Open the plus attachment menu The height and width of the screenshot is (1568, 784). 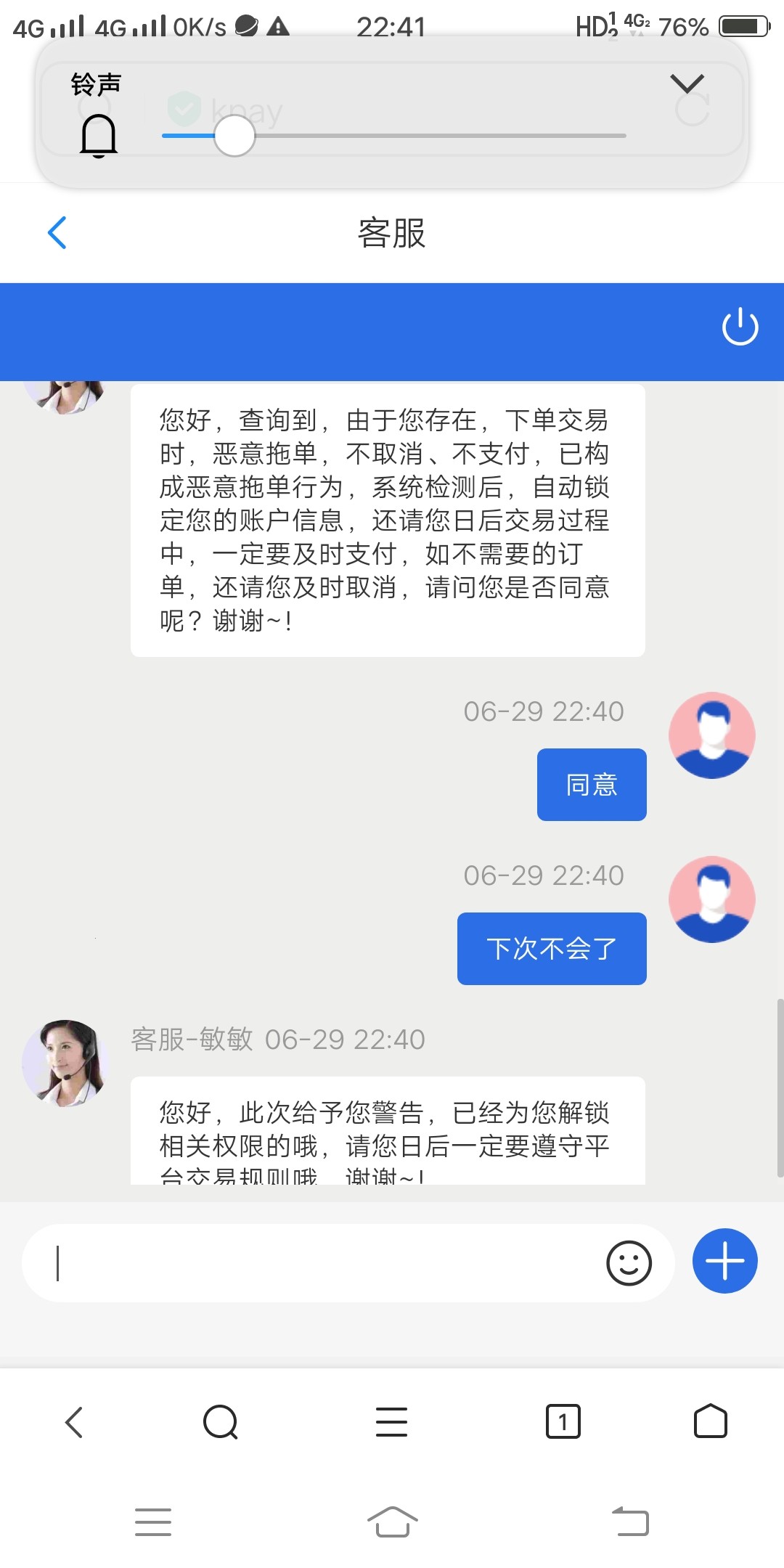pos(724,1261)
